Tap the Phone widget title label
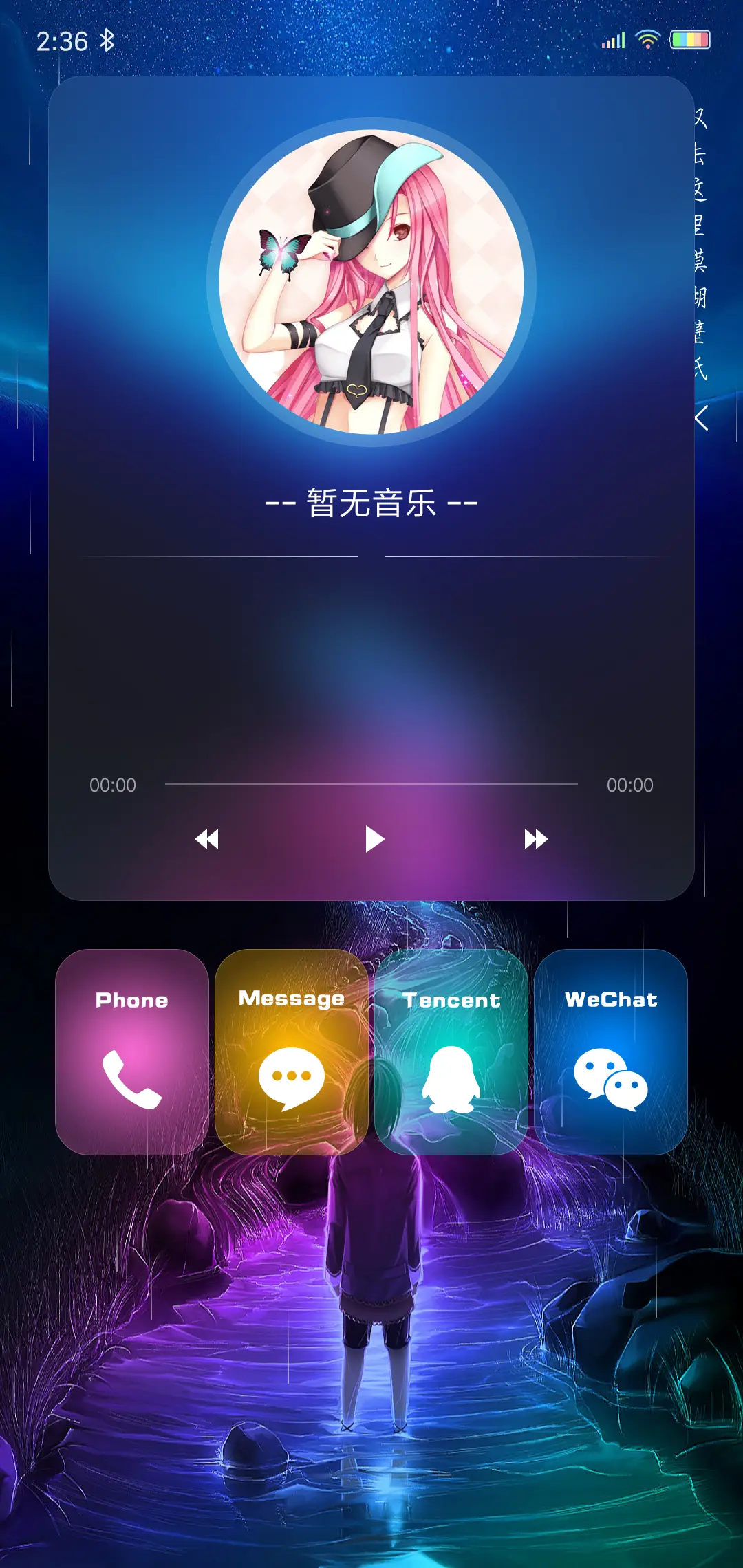Image resolution: width=743 pixels, height=1568 pixels. pos(131,1001)
